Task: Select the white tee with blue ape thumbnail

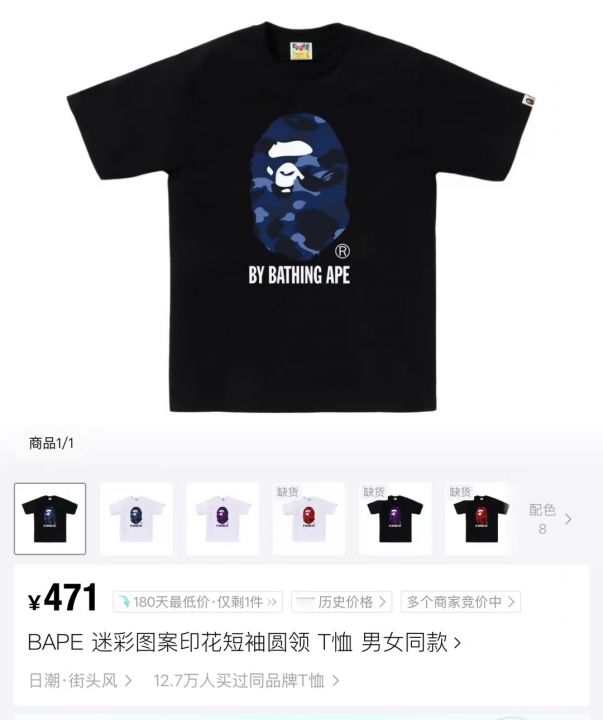Action: pyautogui.click(x=136, y=519)
